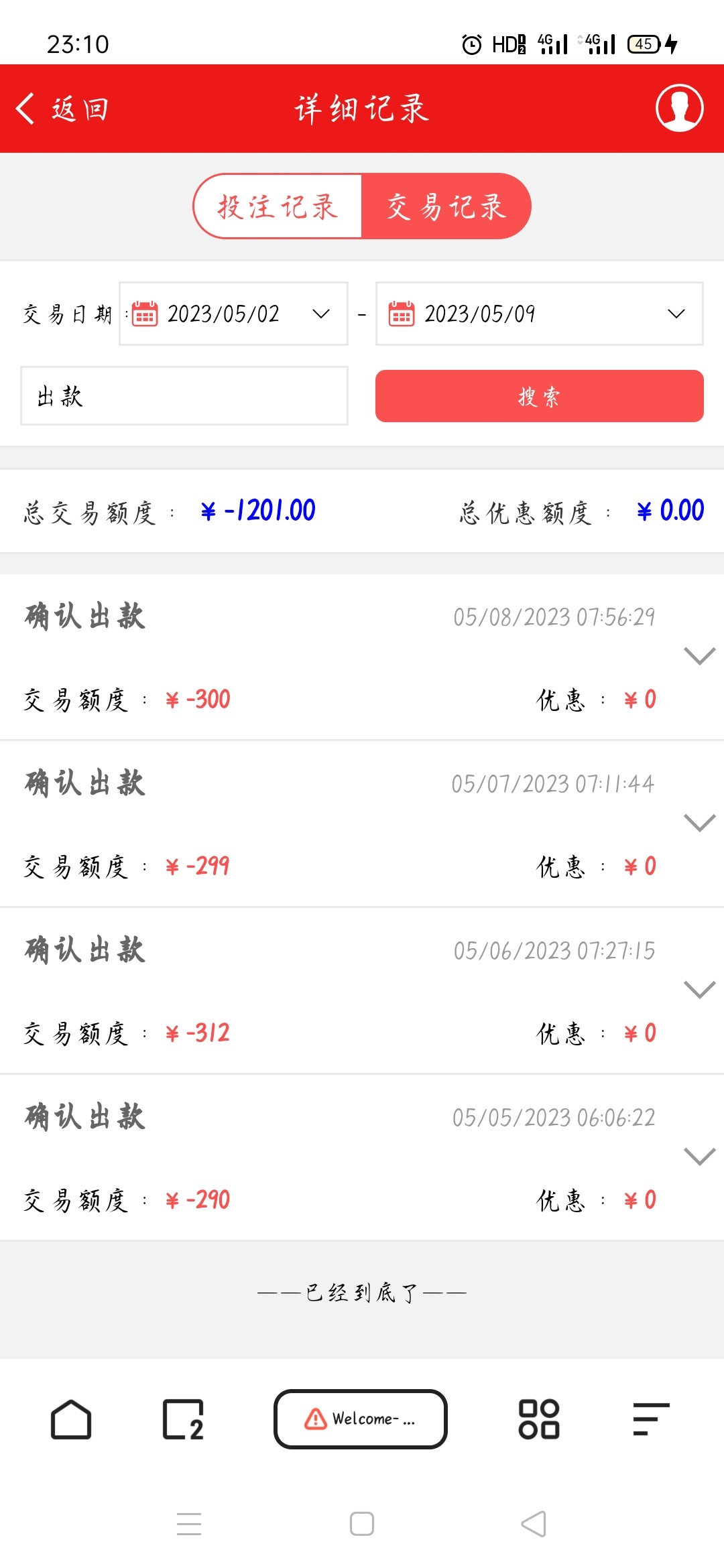Switch to the 交易记录 tab

(x=447, y=206)
